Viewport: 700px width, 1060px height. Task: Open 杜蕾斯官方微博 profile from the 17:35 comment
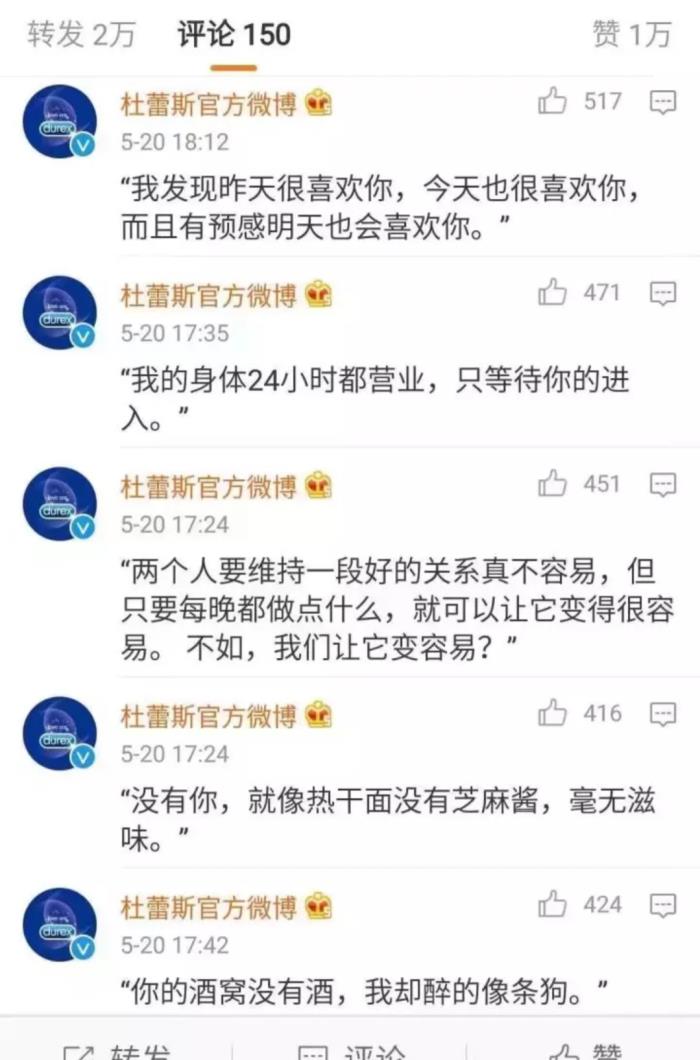(x=209, y=295)
